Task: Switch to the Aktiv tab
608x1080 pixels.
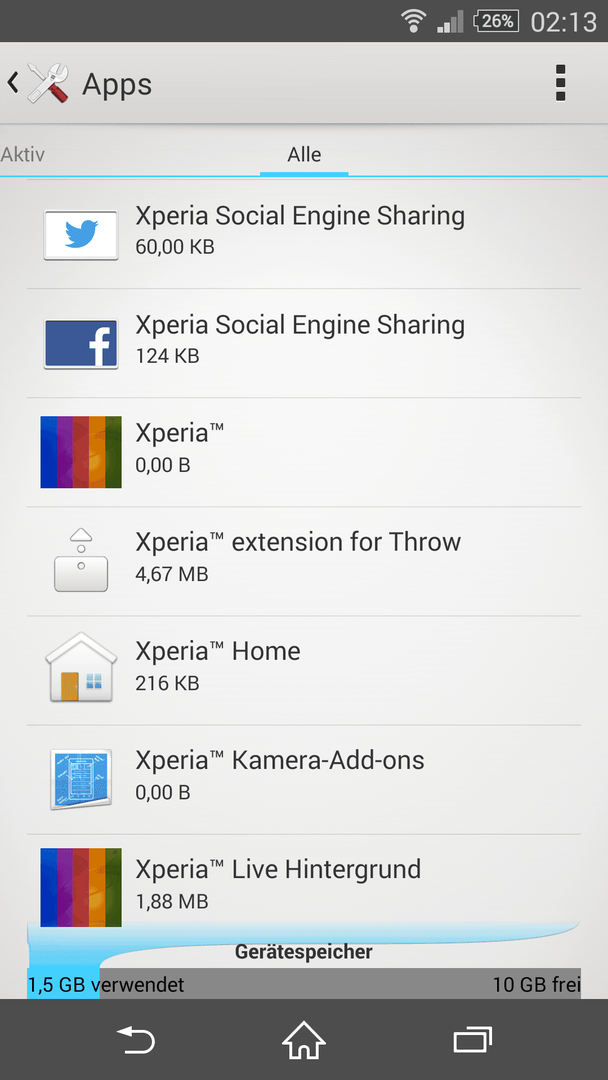Action: click(x=23, y=154)
